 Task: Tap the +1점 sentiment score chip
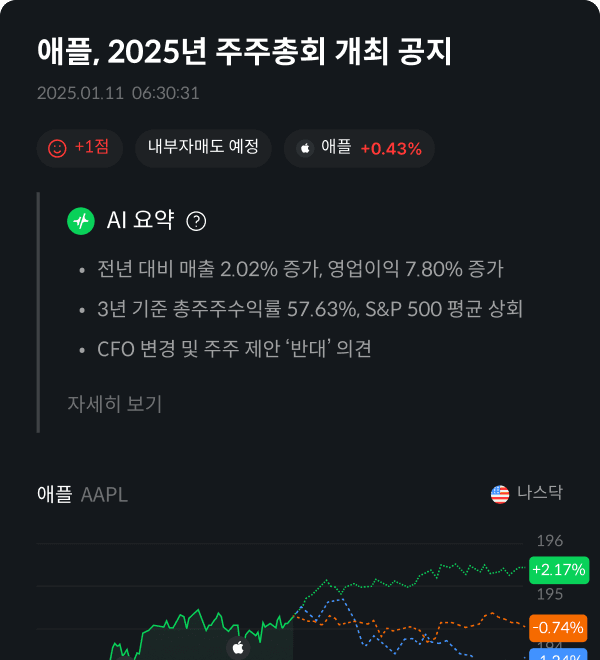(79, 148)
